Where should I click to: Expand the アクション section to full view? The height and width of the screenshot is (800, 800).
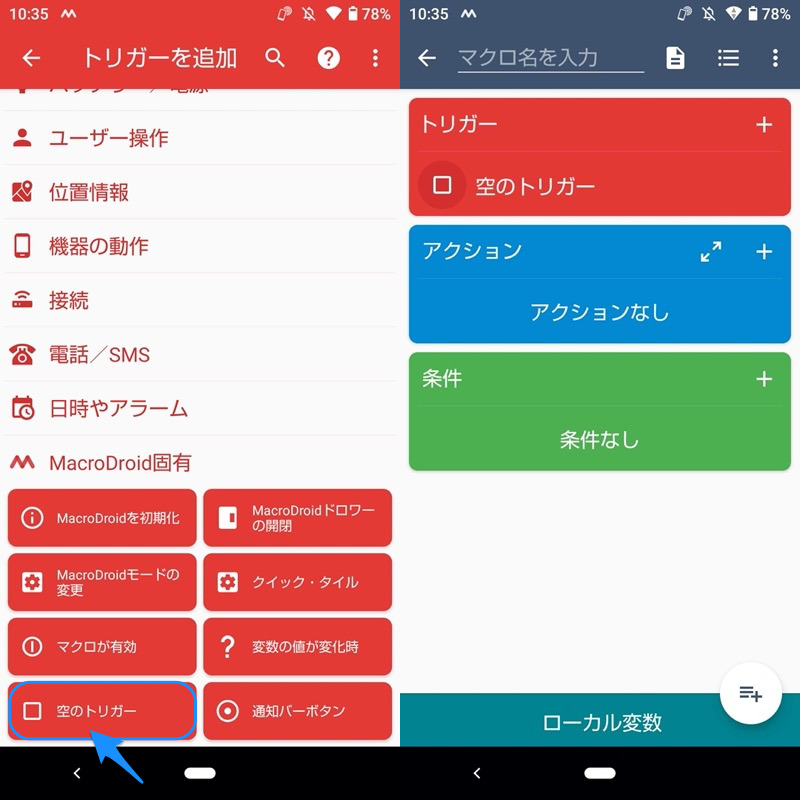(711, 252)
